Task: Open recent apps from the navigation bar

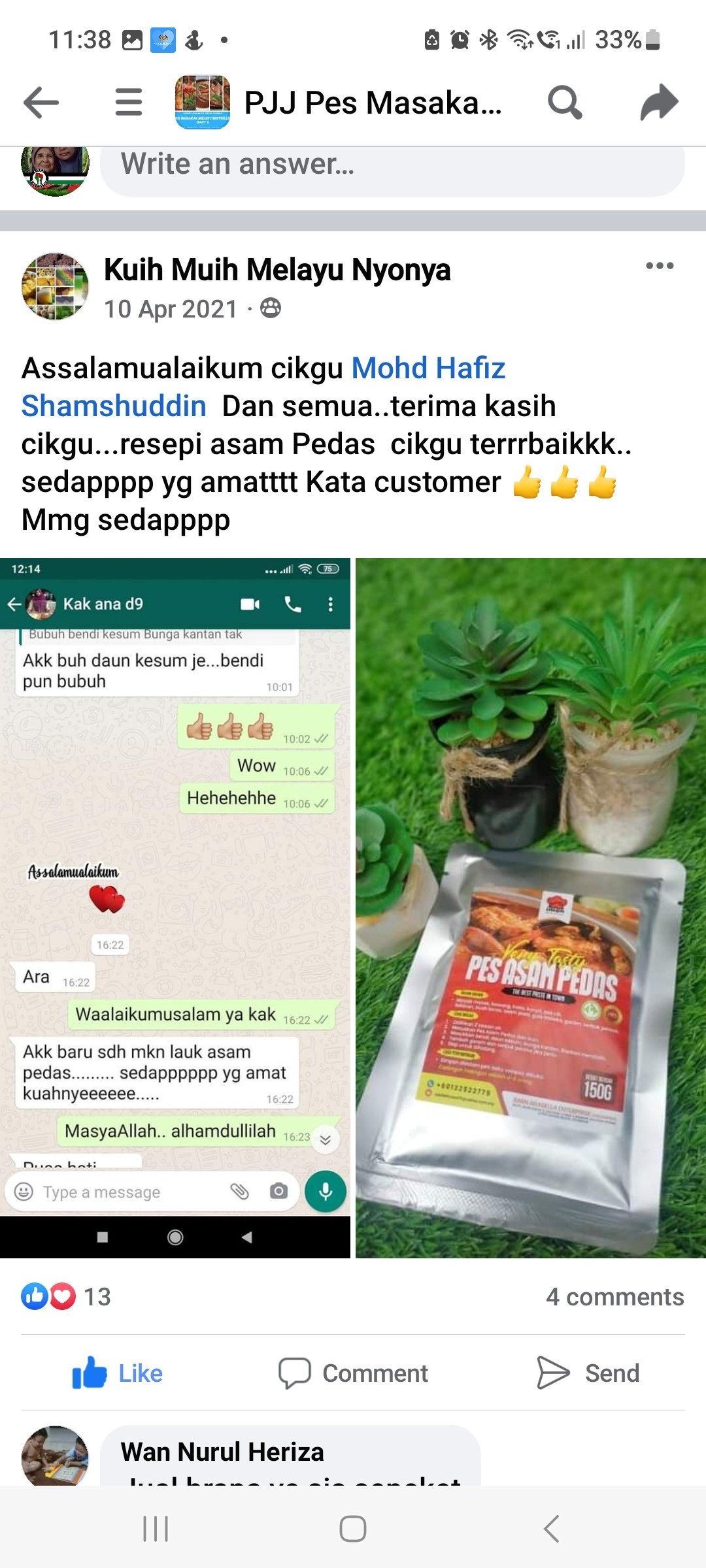Action: pyautogui.click(x=156, y=1529)
